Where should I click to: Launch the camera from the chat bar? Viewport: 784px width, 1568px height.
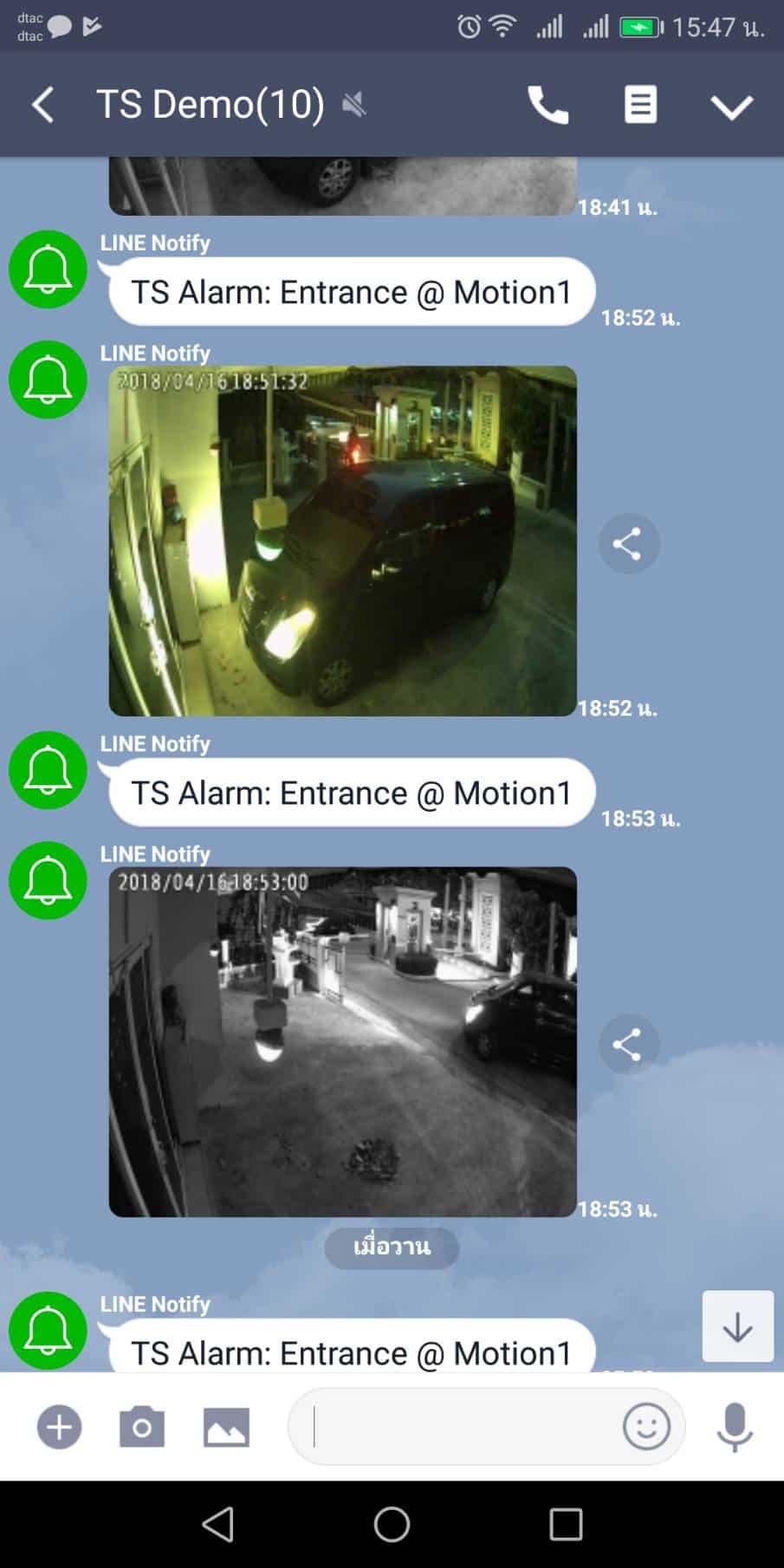(142, 1427)
